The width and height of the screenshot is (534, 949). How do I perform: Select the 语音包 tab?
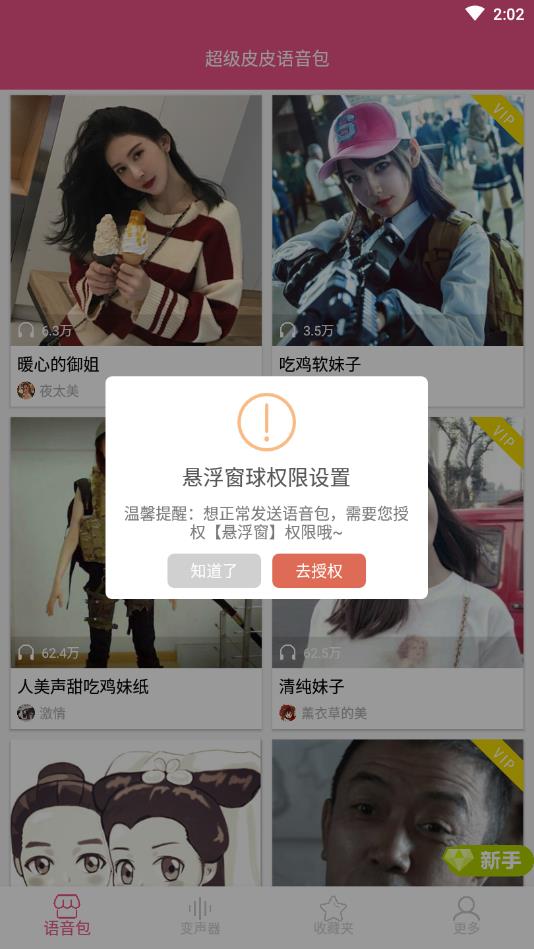coord(67,916)
